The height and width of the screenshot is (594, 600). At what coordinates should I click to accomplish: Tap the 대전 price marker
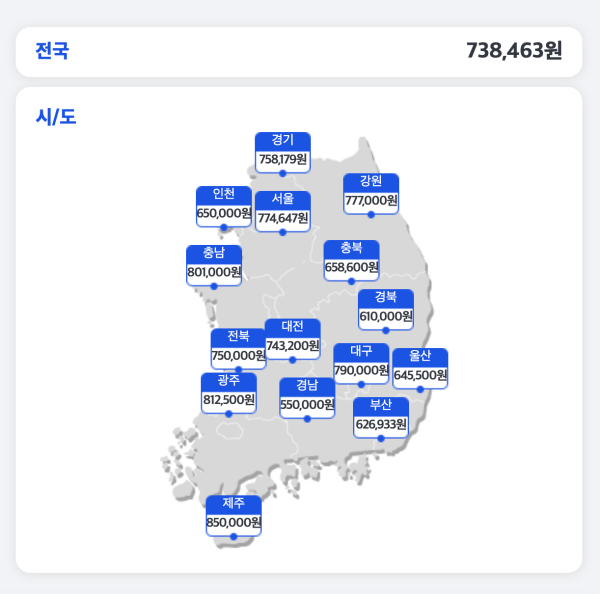[x=293, y=338]
